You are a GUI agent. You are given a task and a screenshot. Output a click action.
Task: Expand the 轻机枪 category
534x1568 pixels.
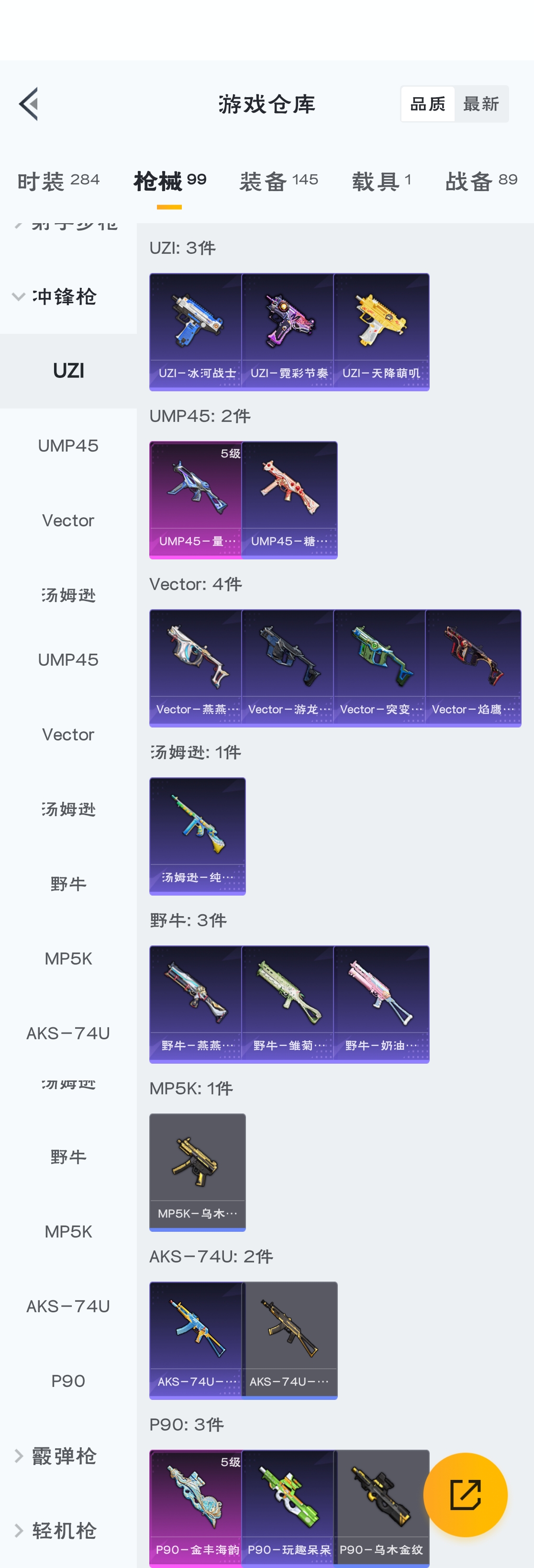55,1530
